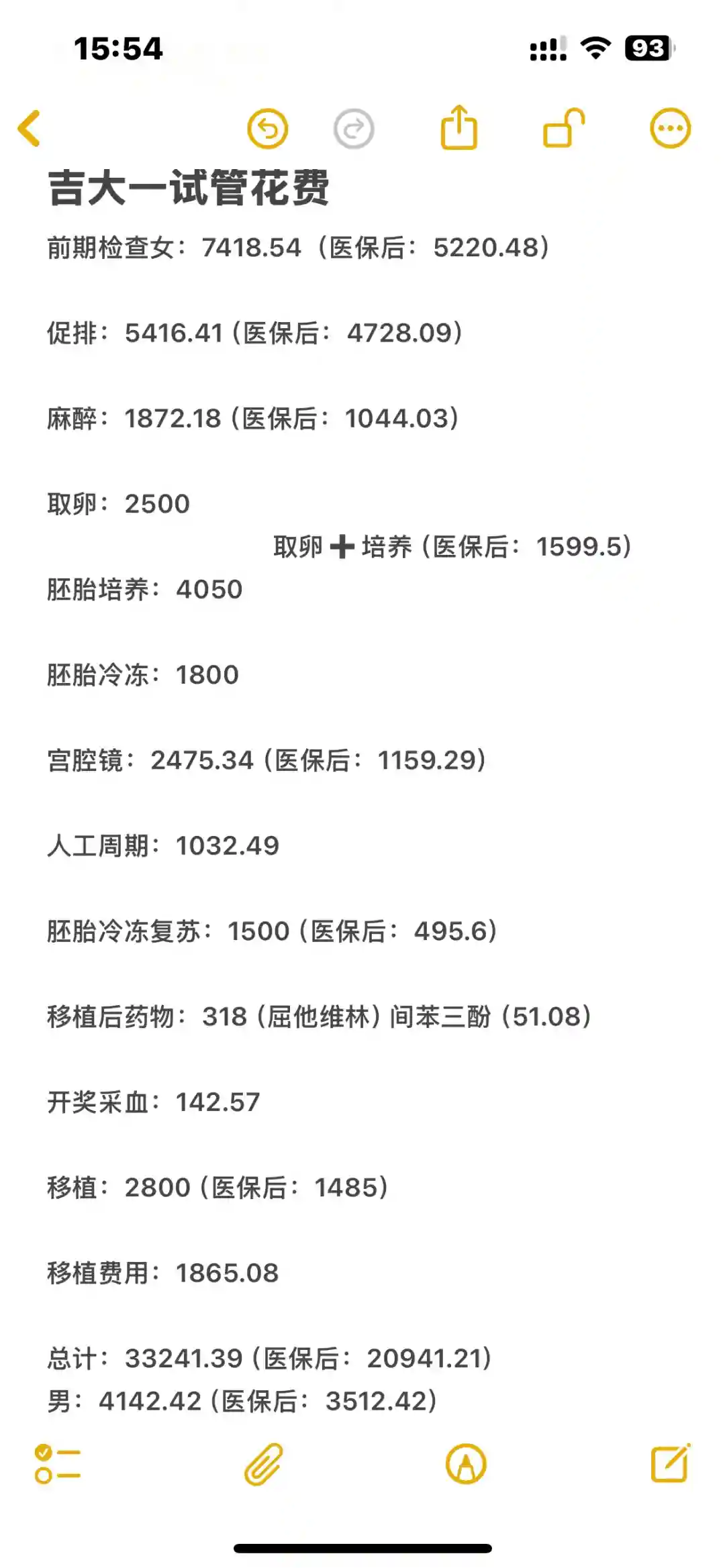Open the markup drawing tool
The height and width of the screenshot is (1568, 725).
coord(466,1463)
